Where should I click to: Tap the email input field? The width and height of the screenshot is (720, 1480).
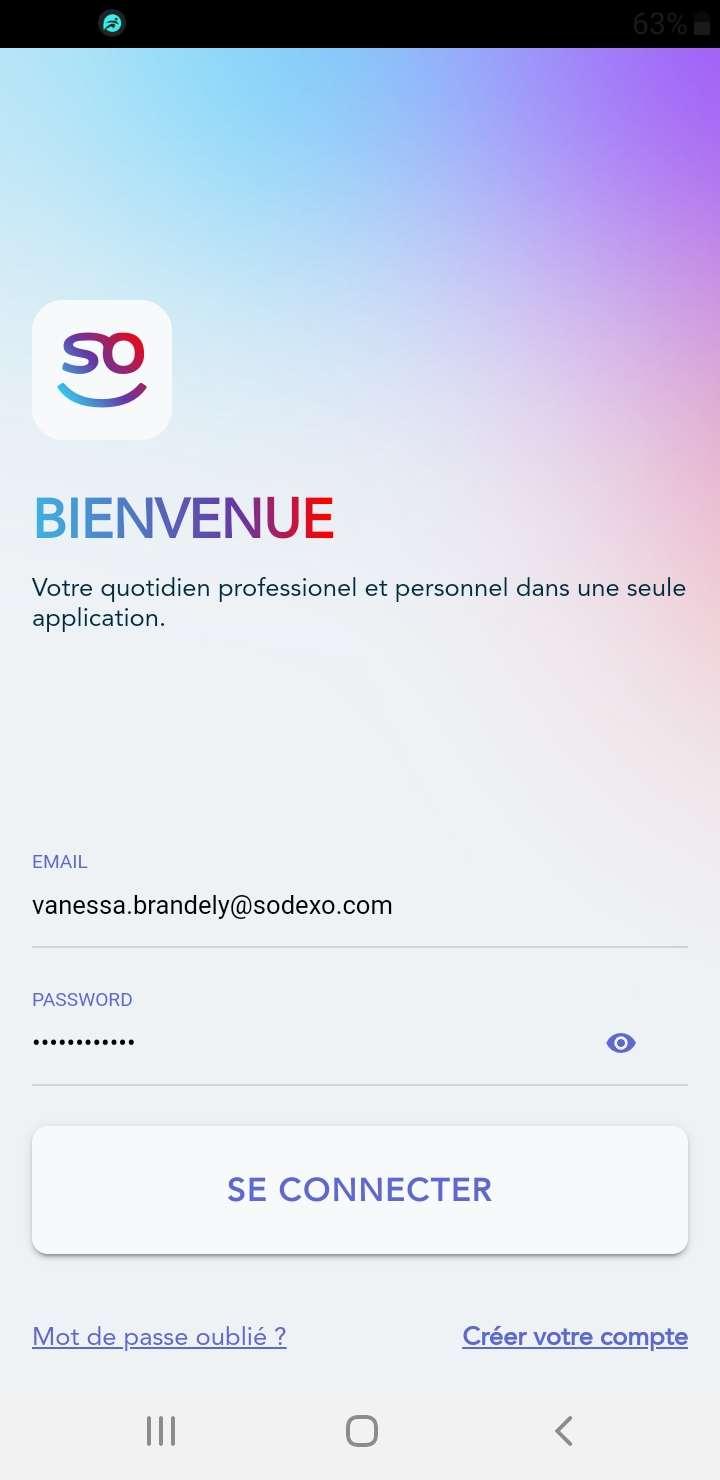[x=358, y=906]
